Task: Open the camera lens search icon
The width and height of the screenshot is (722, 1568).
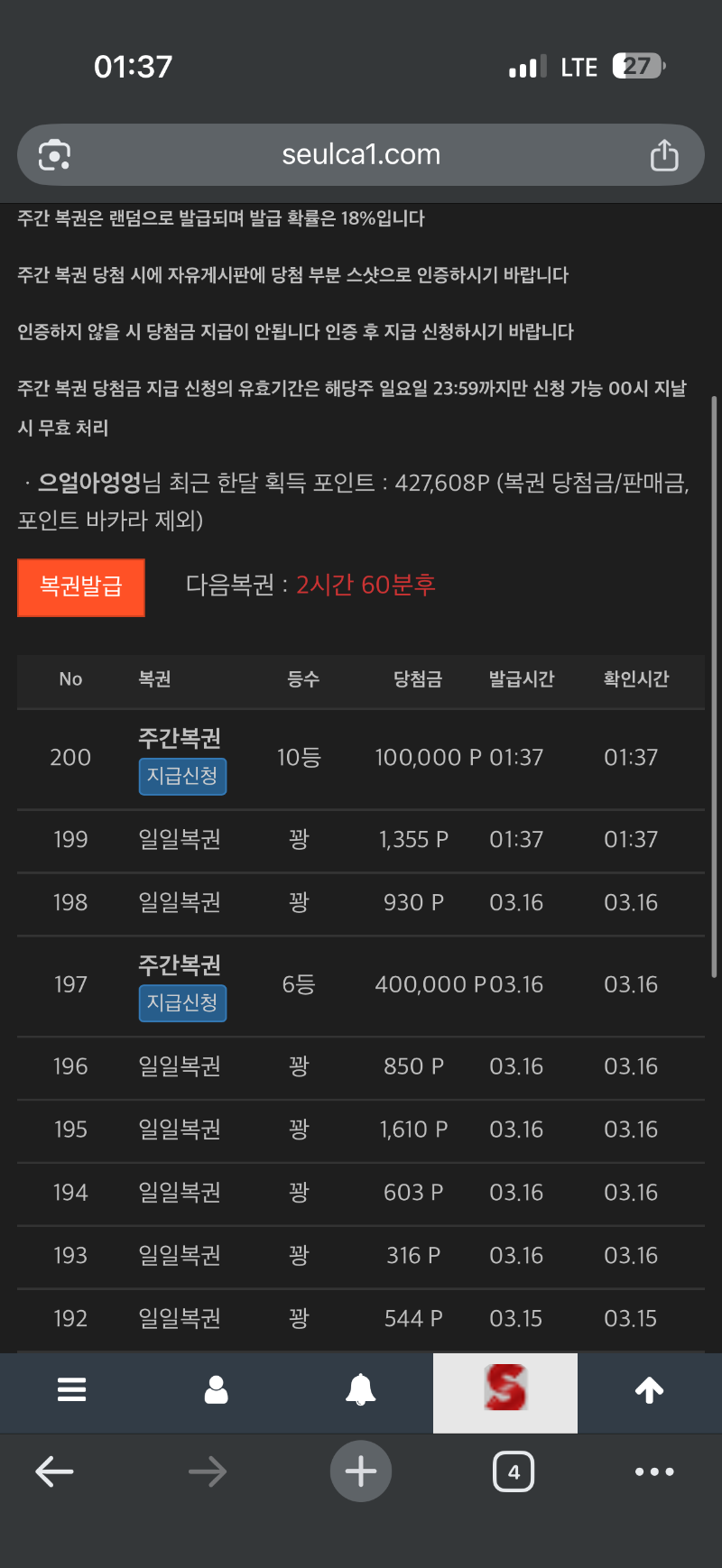Action: pos(55,155)
